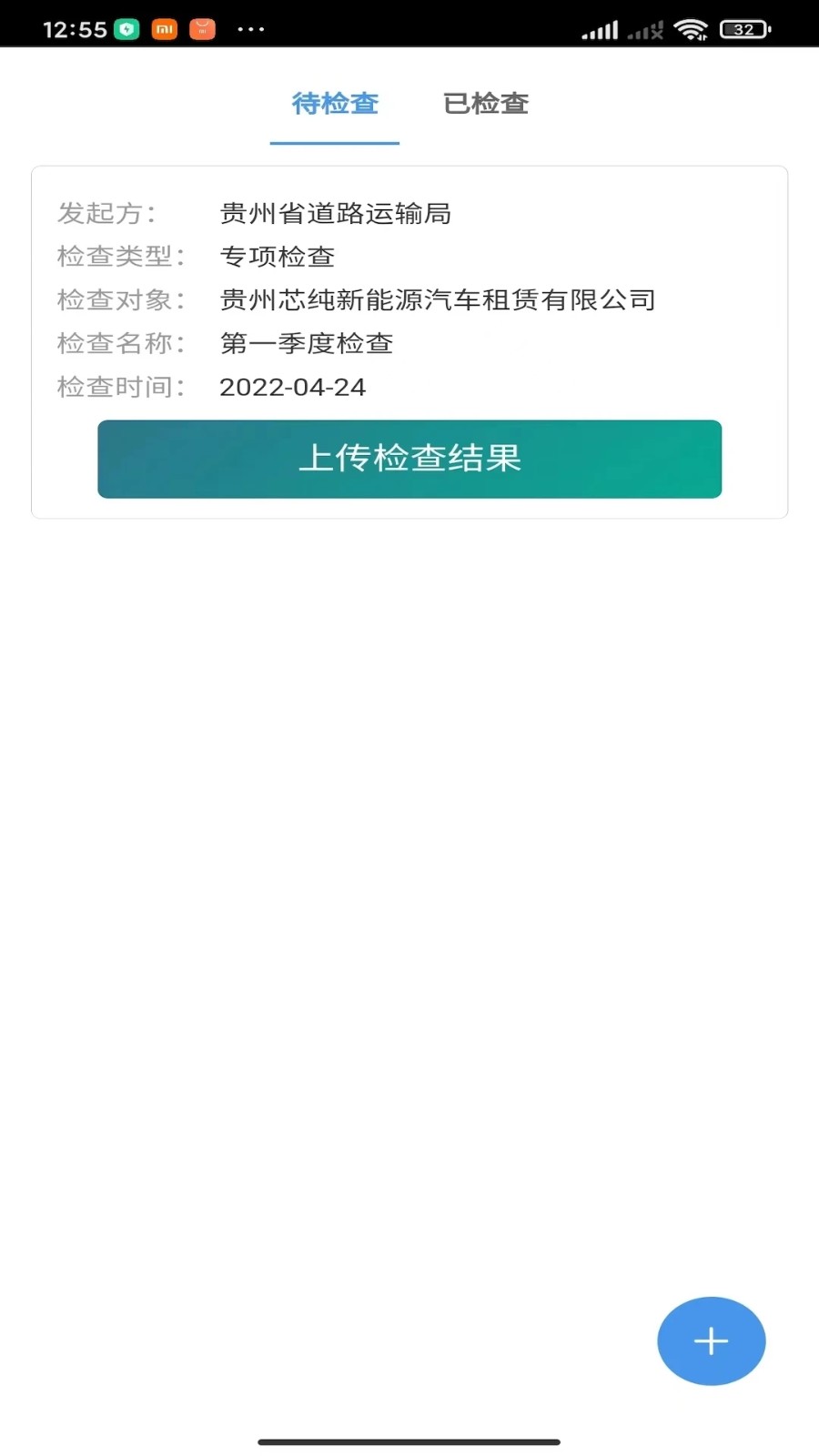819x1456 pixels.
Task: Tap the inspection date 2022-04-24
Action: [x=292, y=387]
